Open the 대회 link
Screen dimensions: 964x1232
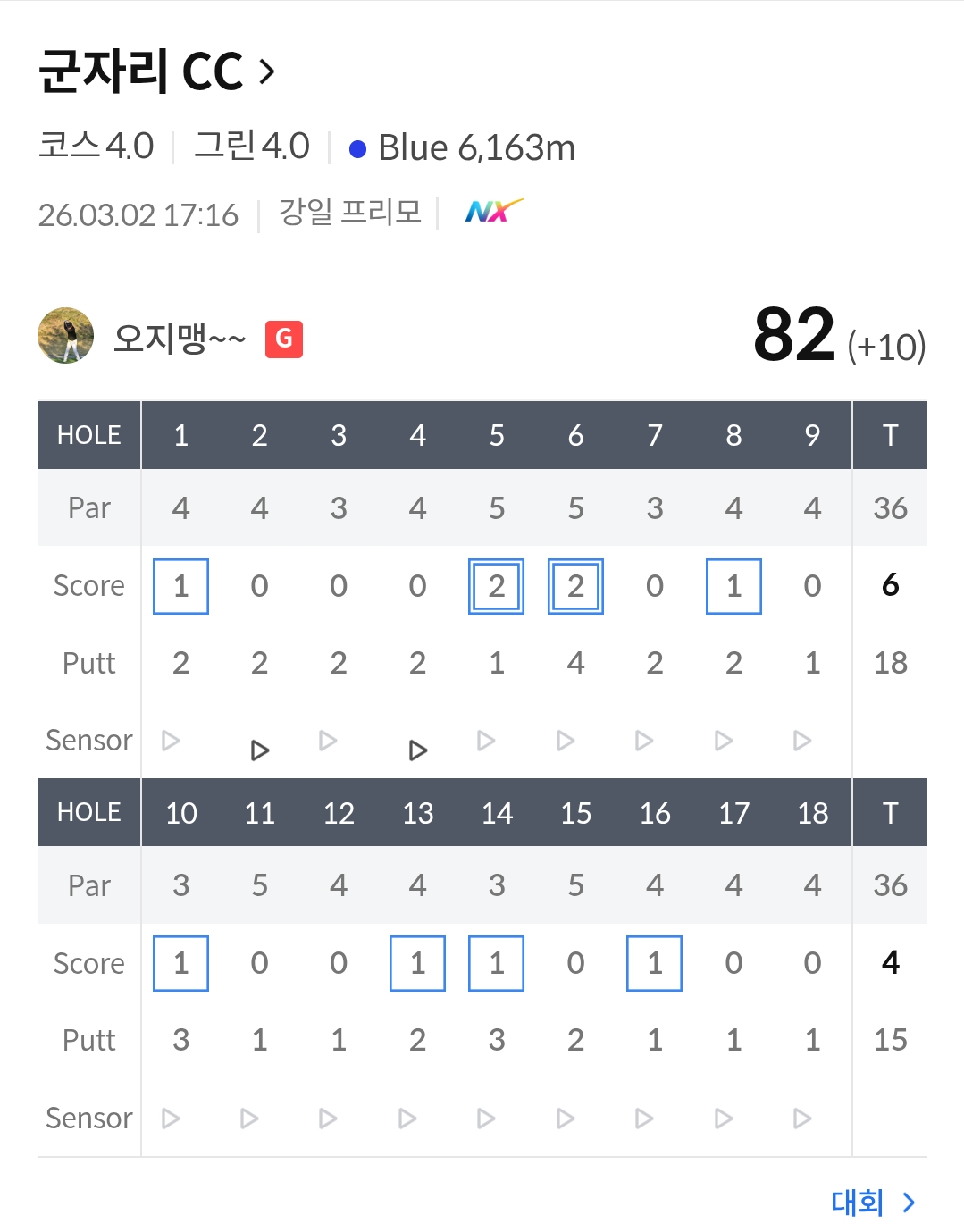pyautogui.click(x=872, y=1203)
